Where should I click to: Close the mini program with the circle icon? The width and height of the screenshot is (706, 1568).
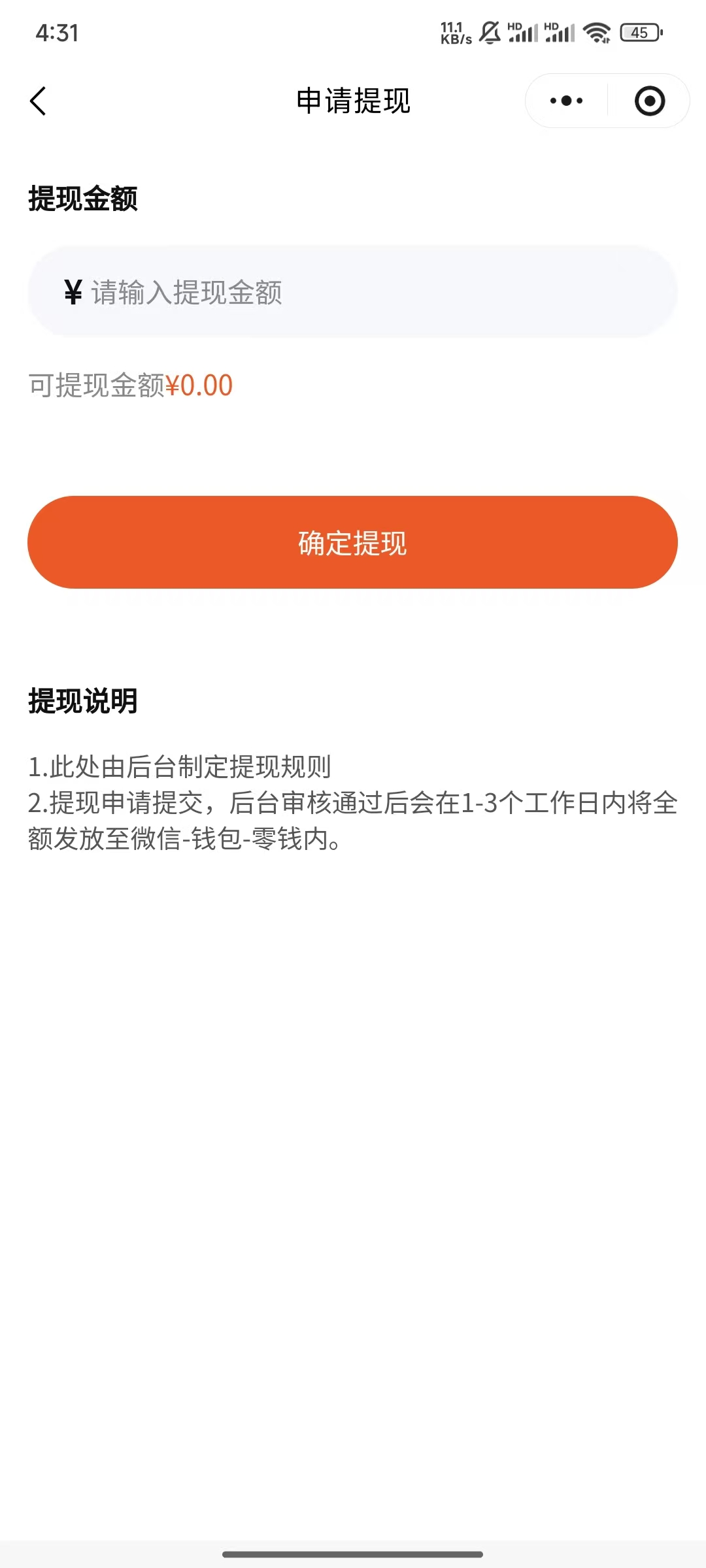tap(649, 101)
